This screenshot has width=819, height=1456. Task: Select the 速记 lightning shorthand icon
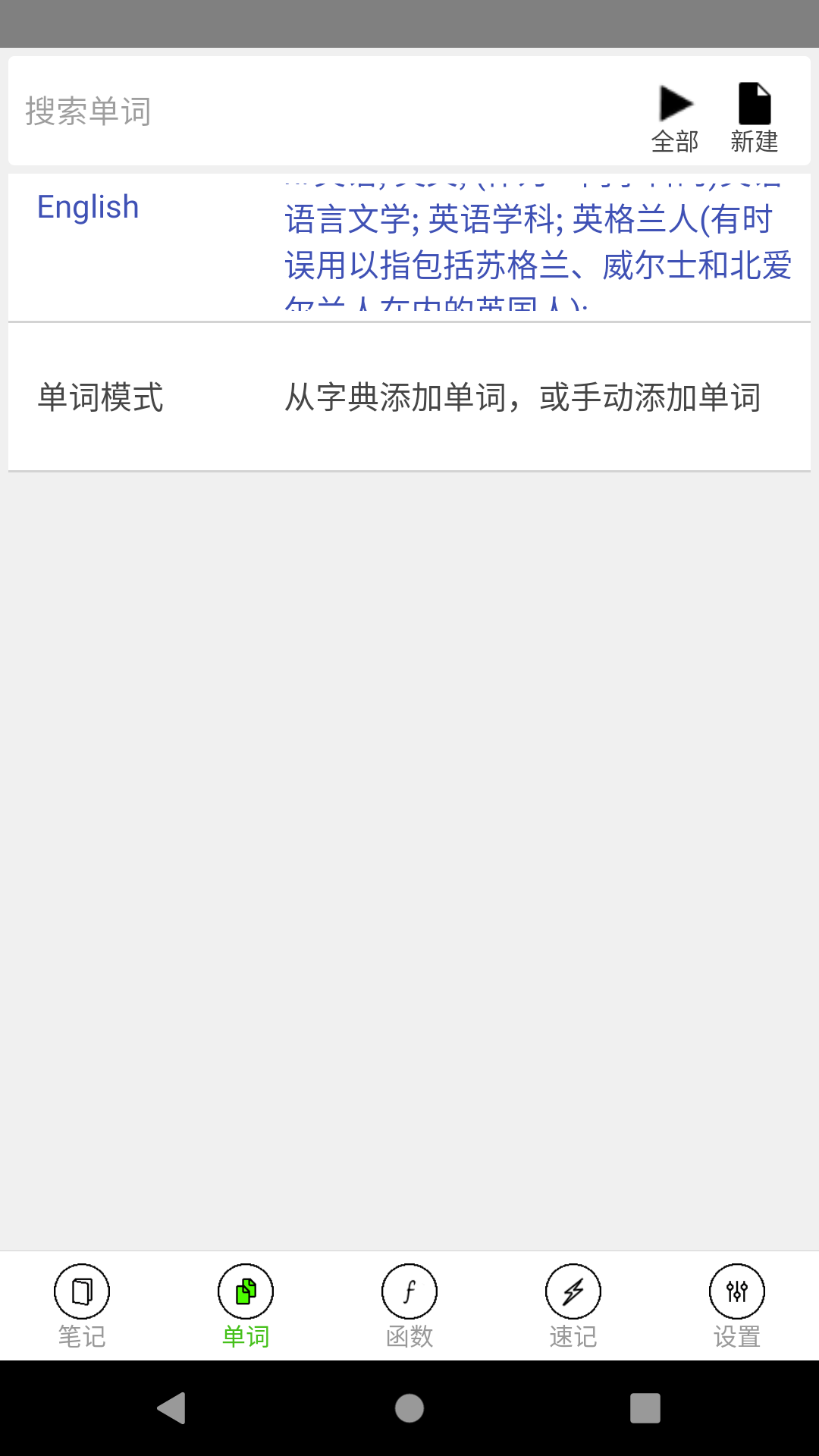573,1290
